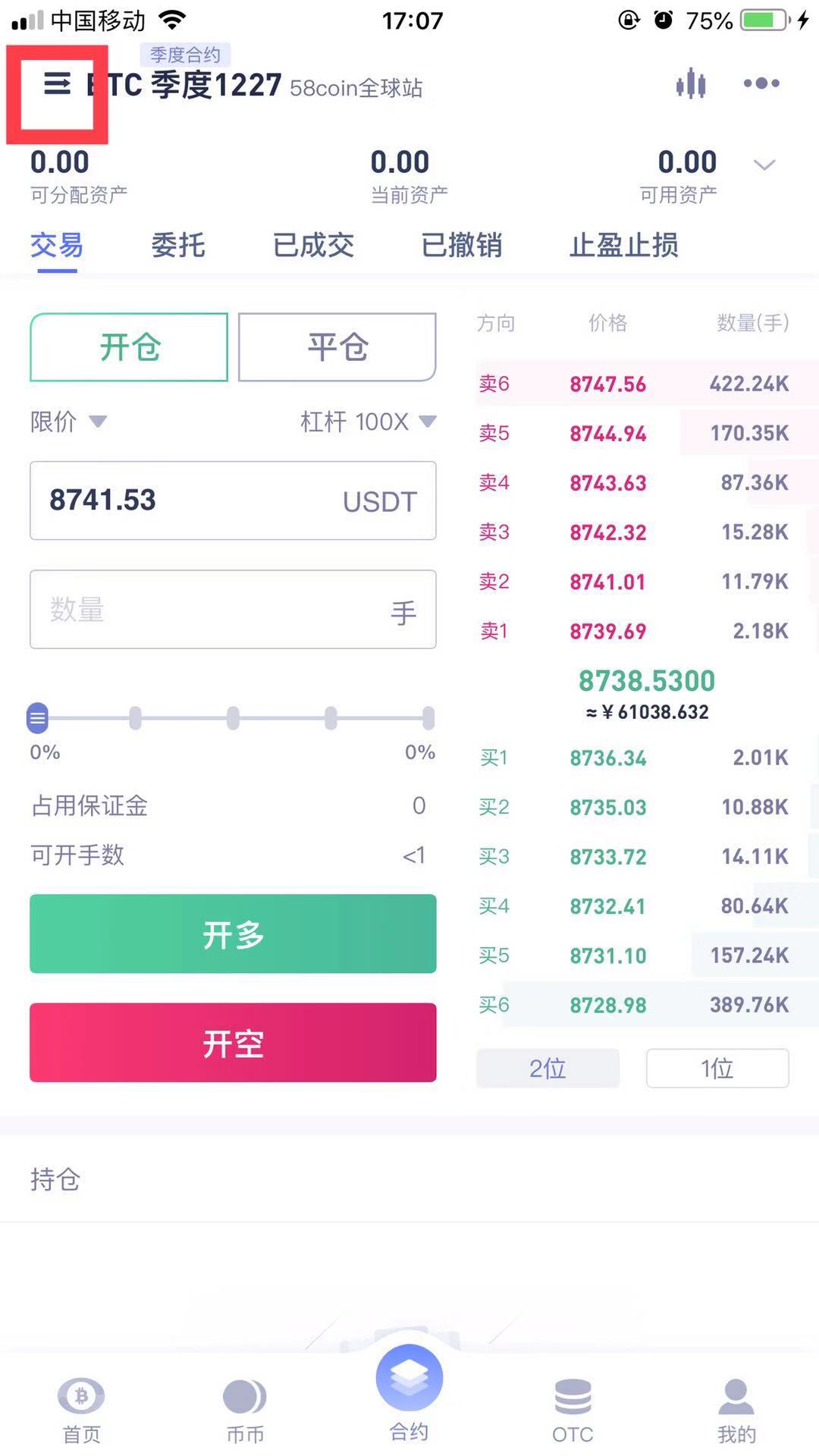Switch to the 止盈止损 tab
This screenshot has width=819, height=1456.
[624, 245]
